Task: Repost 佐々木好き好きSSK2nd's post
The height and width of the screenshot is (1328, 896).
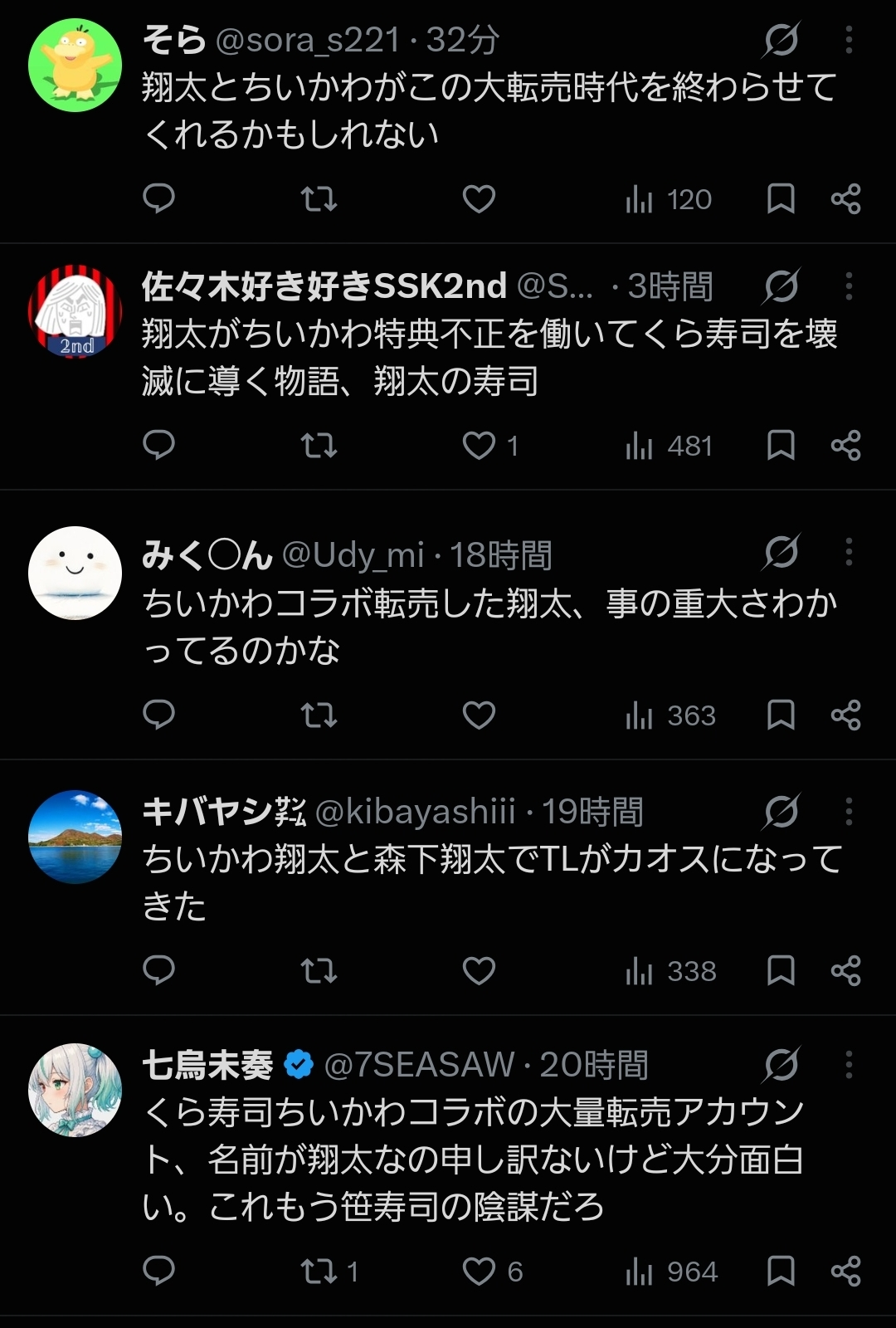Action: point(319,446)
